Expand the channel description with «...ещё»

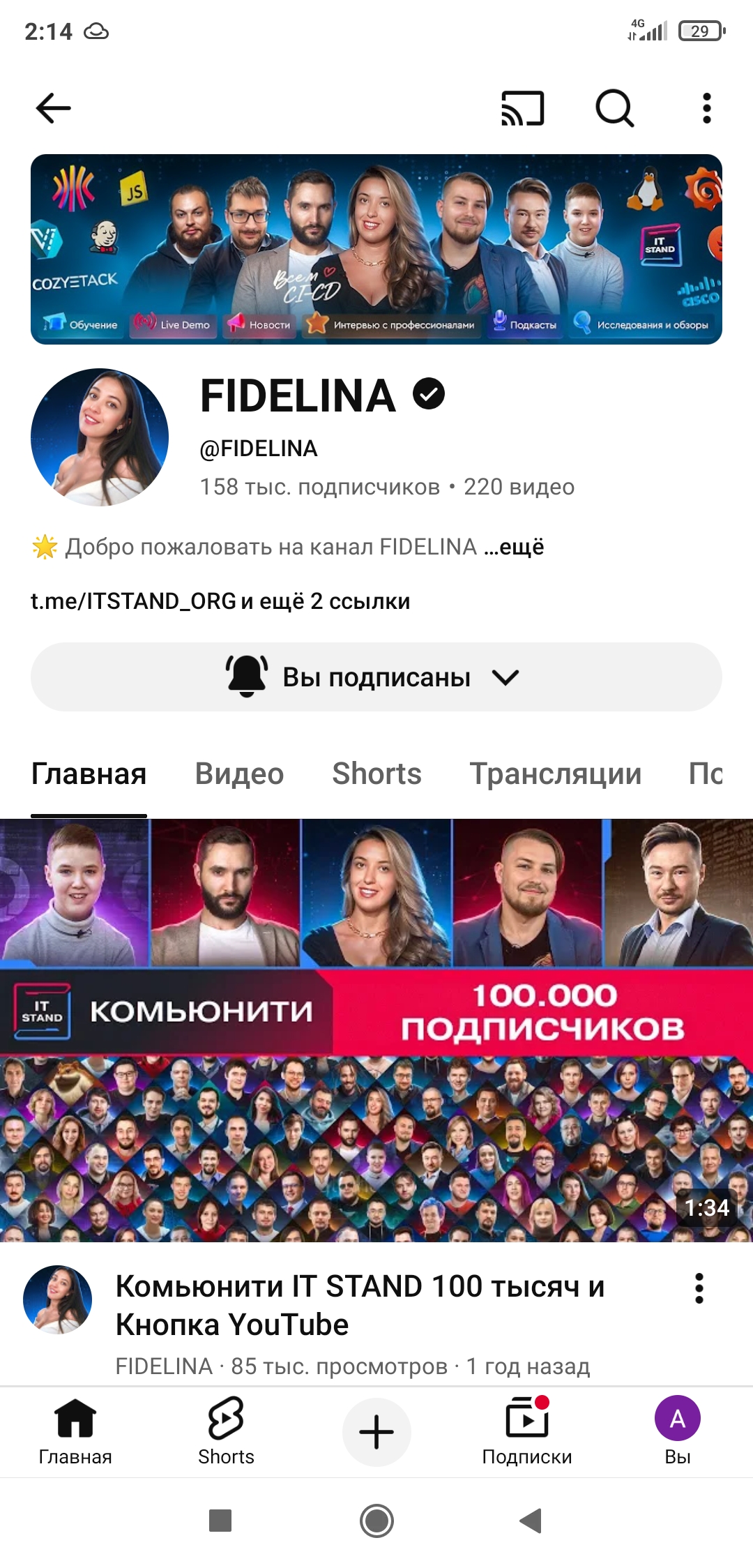[x=515, y=547]
